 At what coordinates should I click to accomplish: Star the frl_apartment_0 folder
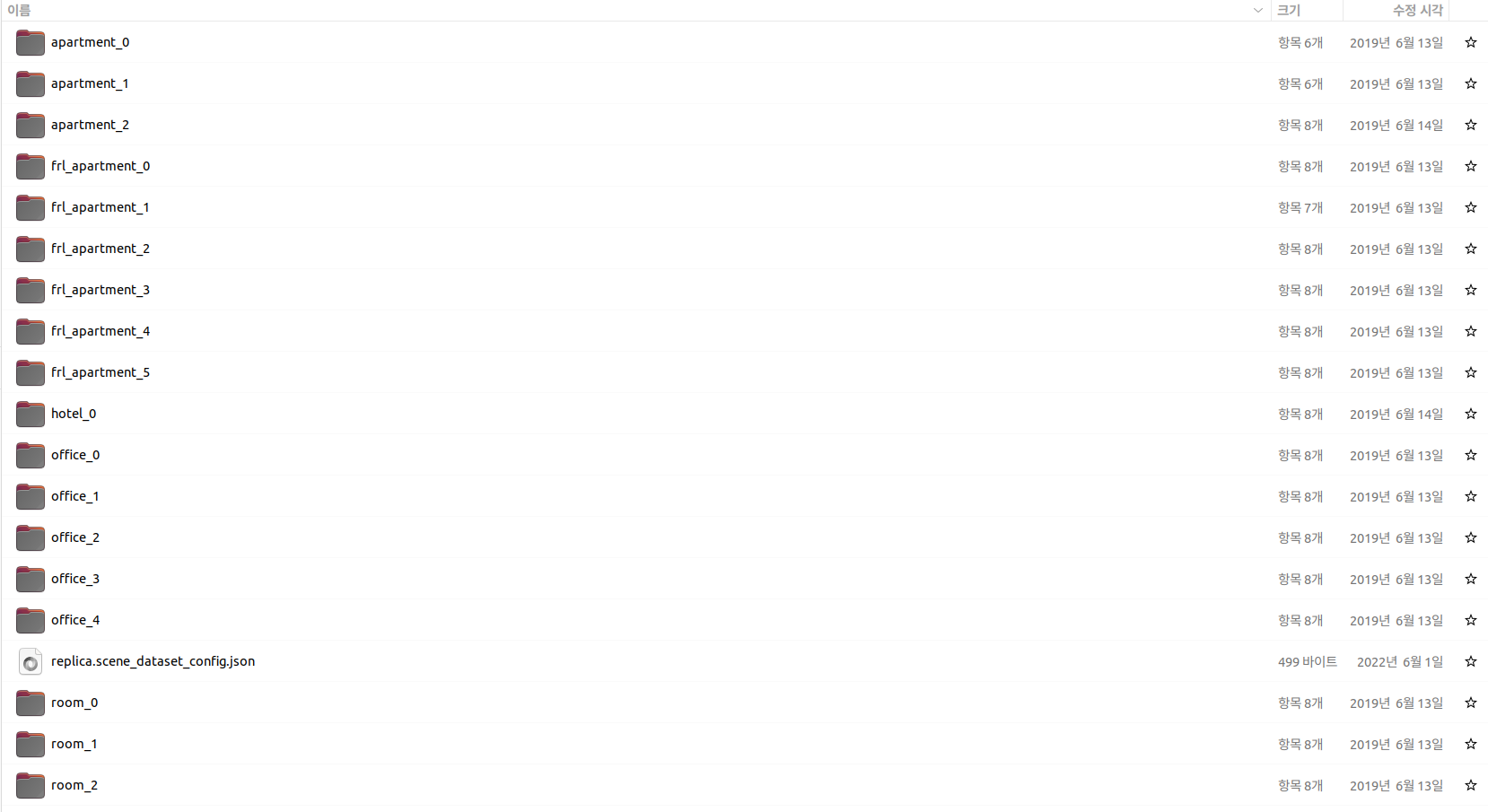[1471, 166]
